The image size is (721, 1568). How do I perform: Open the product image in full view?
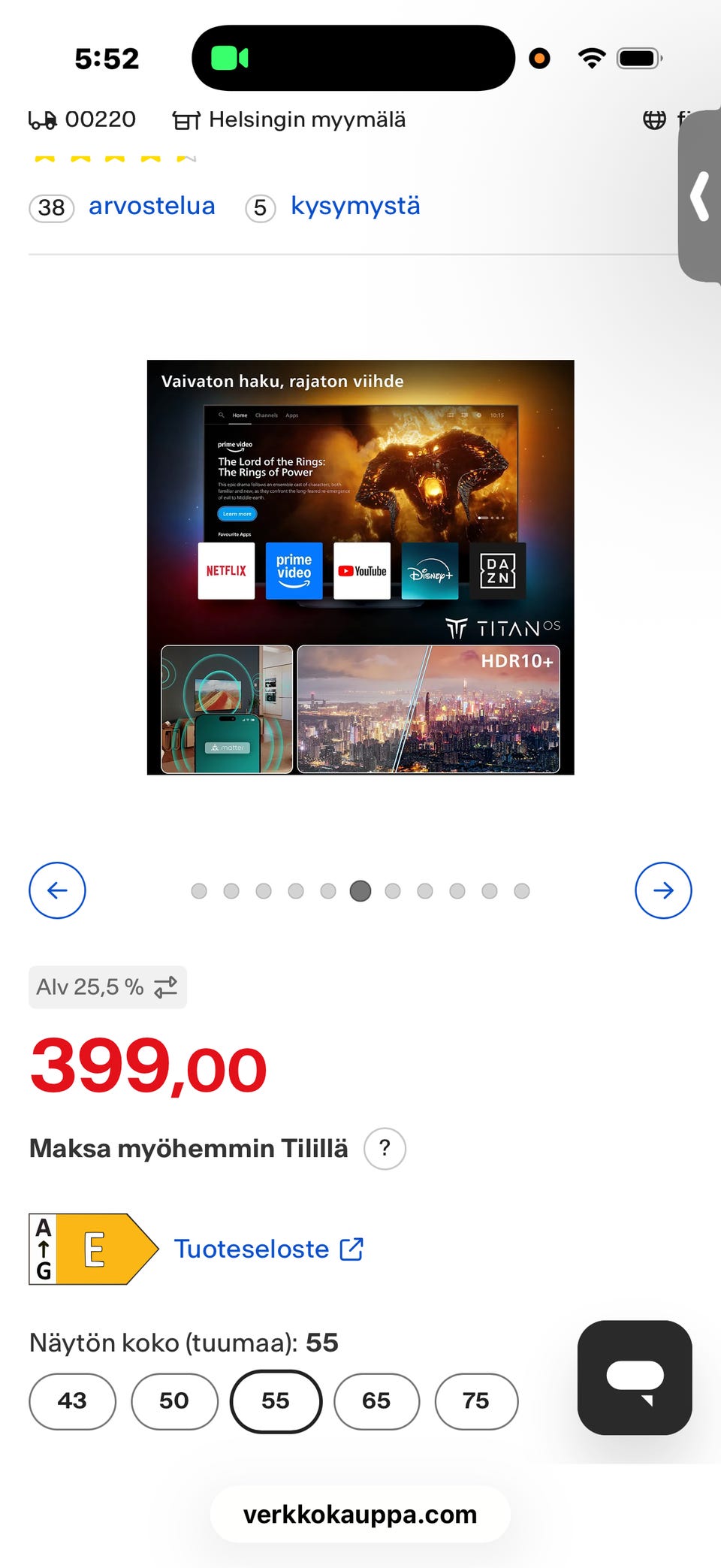tap(360, 567)
